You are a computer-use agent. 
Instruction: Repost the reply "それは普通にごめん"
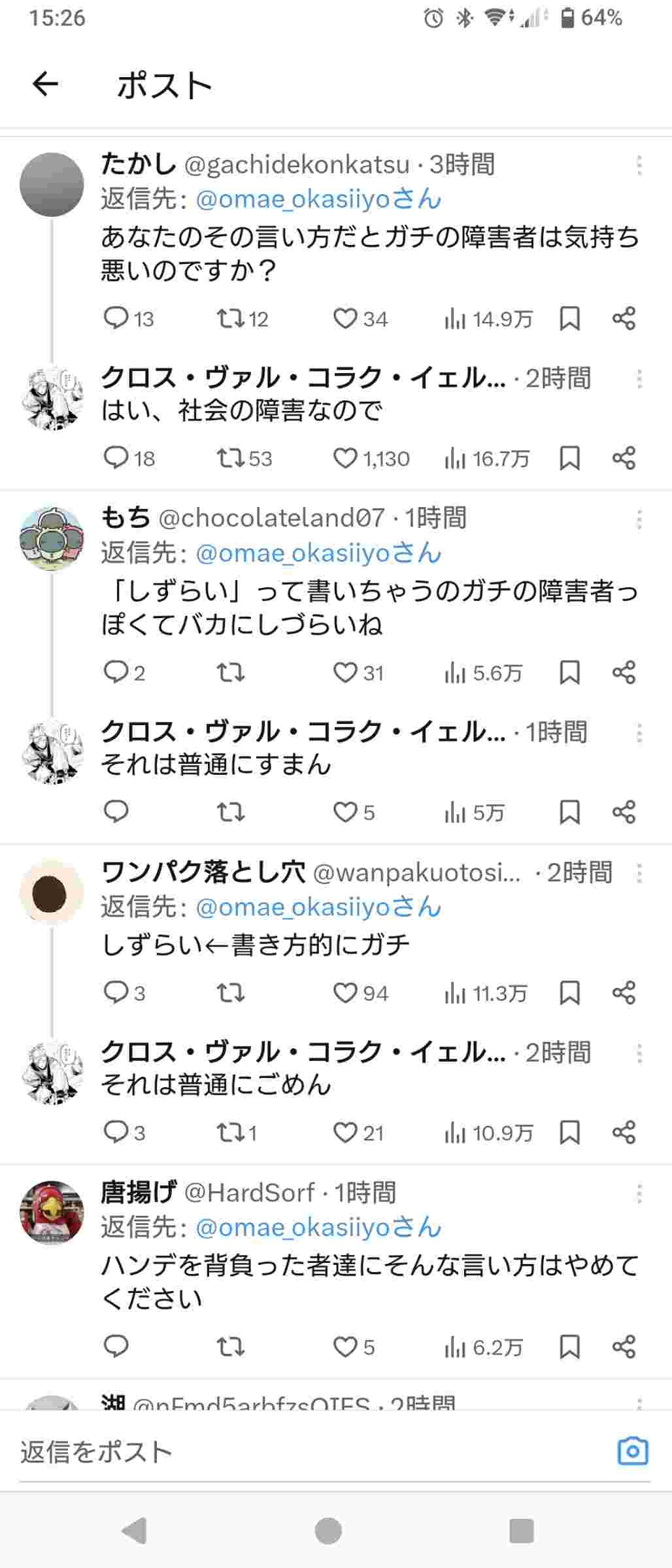[231, 1132]
